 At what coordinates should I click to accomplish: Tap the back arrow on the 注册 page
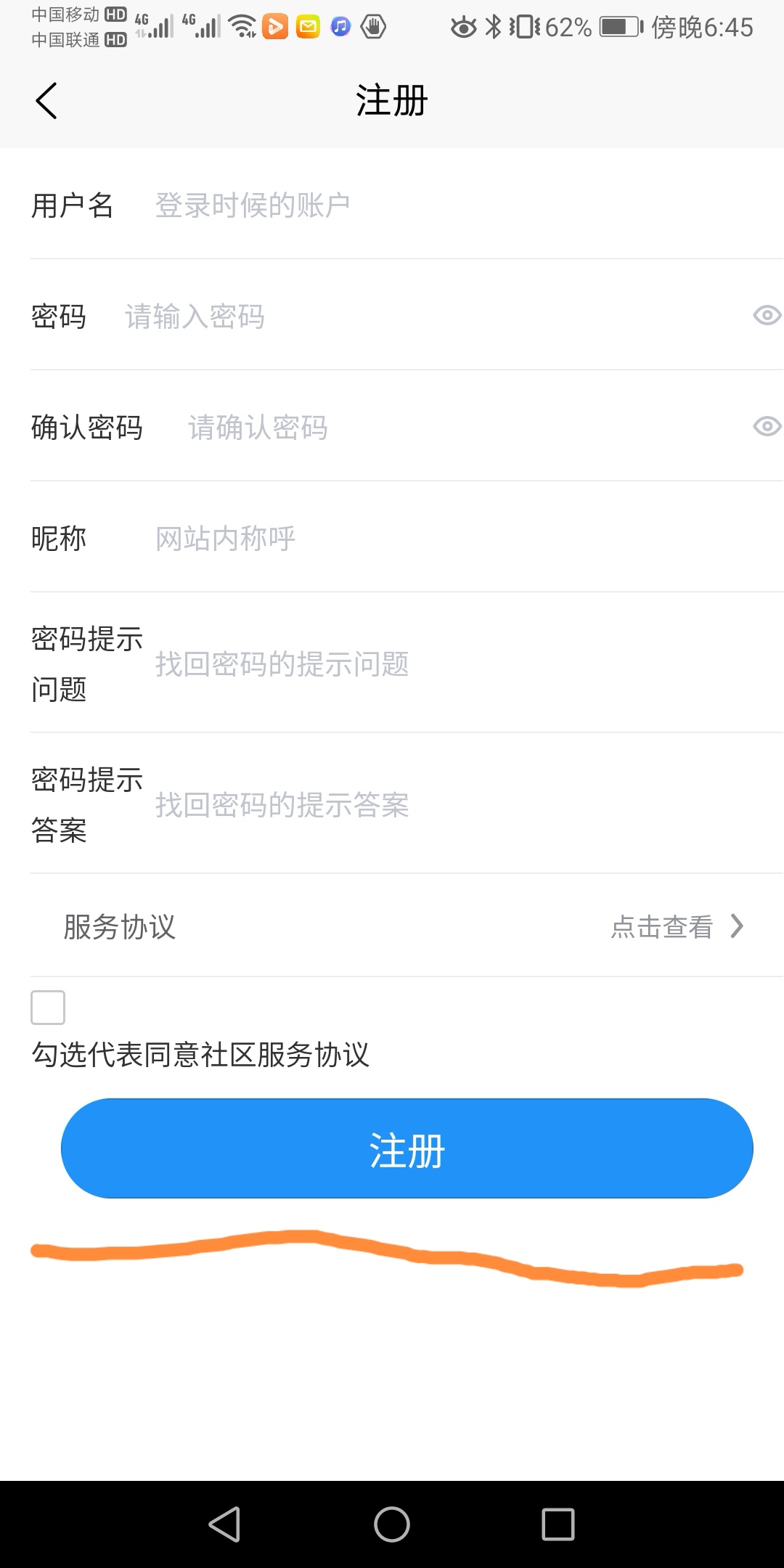click(46, 102)
